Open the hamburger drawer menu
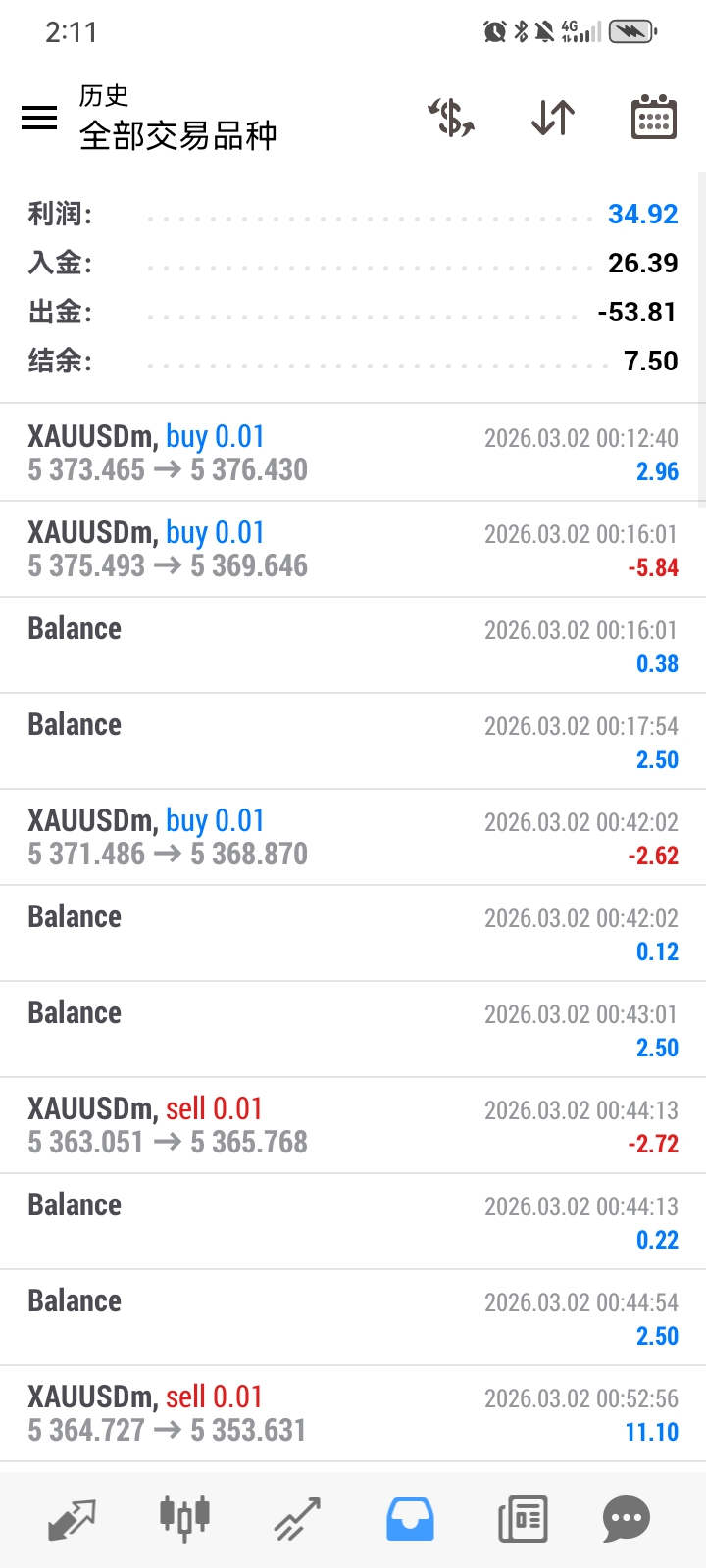The image size is (706, 1568). click(39, 119)
